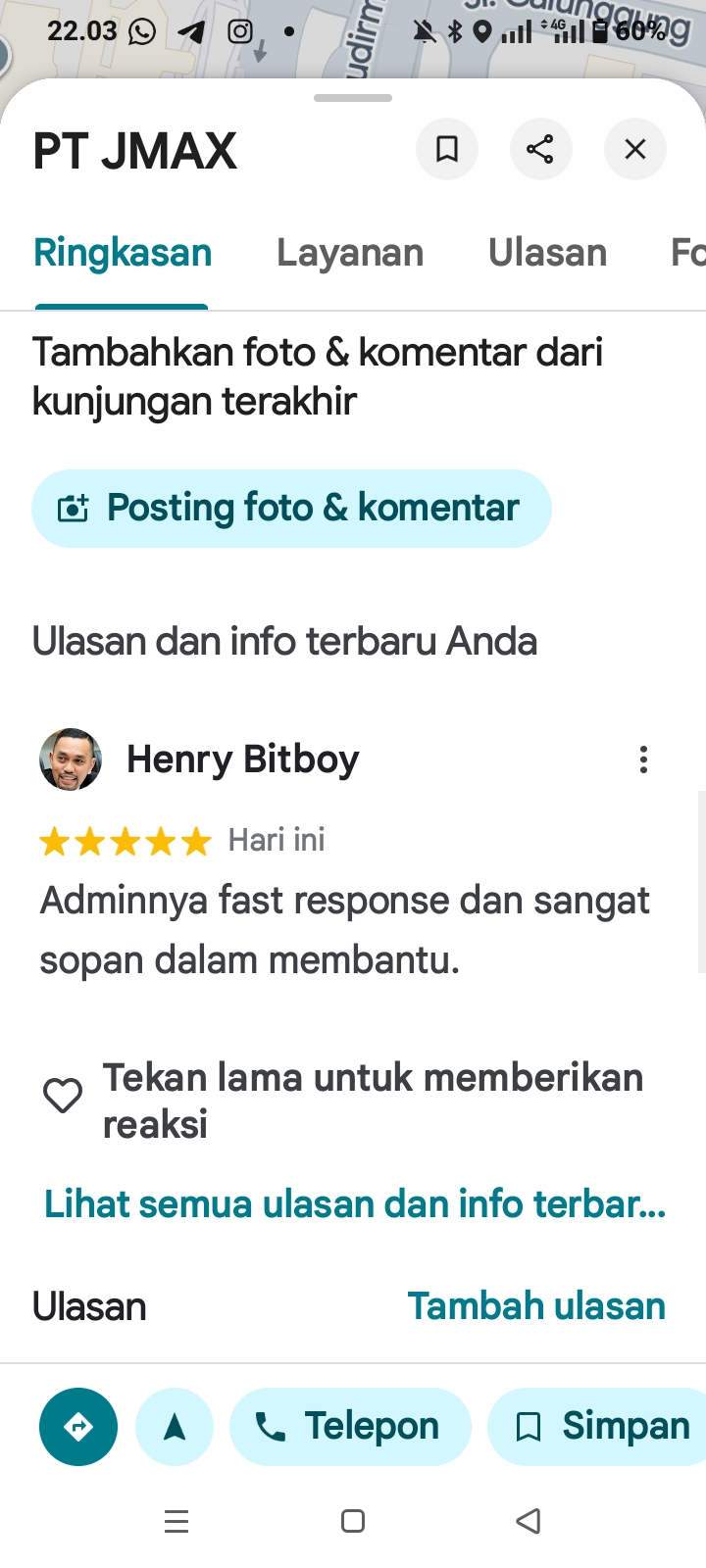Tap Posting foto & komentar button
This screenshot has height=1568, width=706.
tap(291, 508)
